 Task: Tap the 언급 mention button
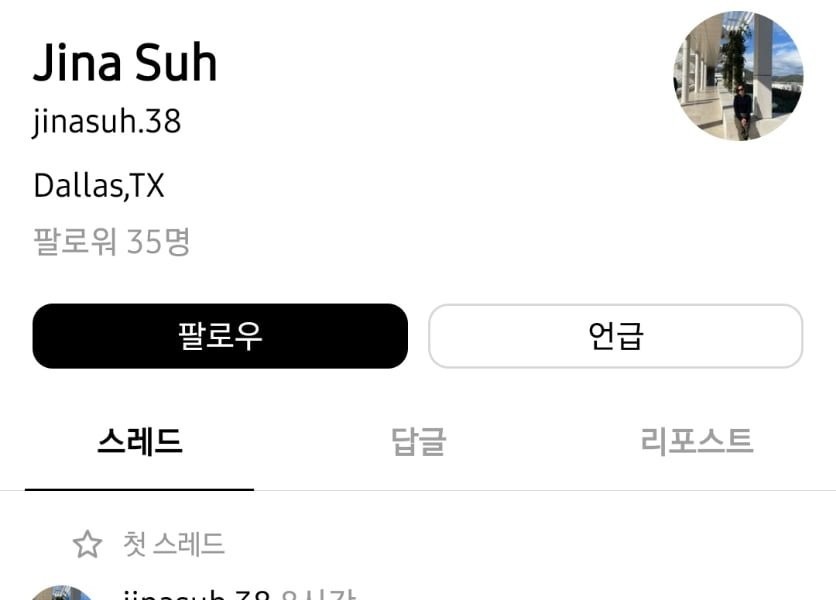[615, 336]
